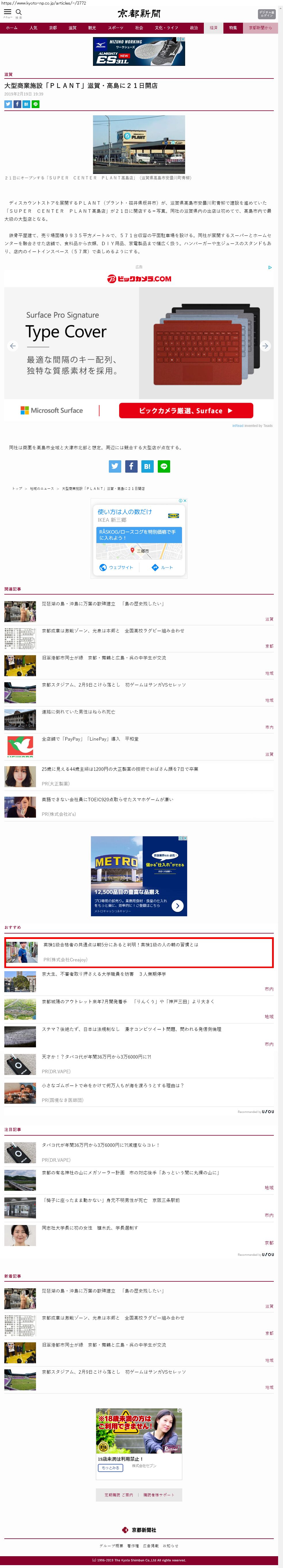283x1568 pixels.
Task: Open the 英検1級合格者 recommended article
Action: 120,944
